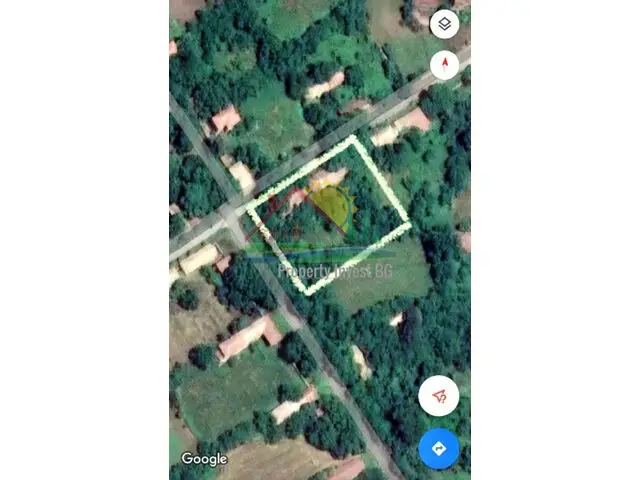Open the map layers selector
The height and width of the screenshot is (480, 640).
(x=444, y=24)
